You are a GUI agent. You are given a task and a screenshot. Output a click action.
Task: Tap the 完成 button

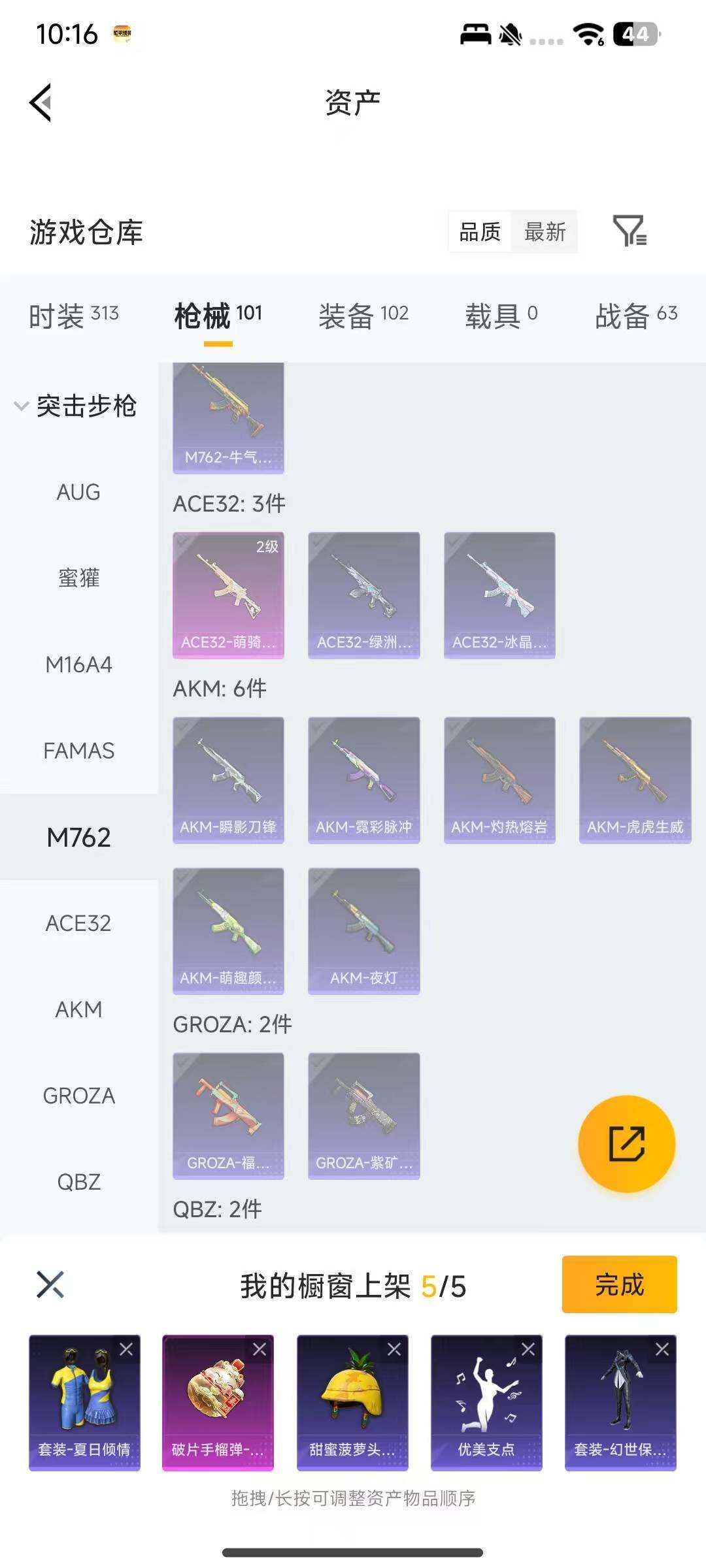coord(619,1284)
